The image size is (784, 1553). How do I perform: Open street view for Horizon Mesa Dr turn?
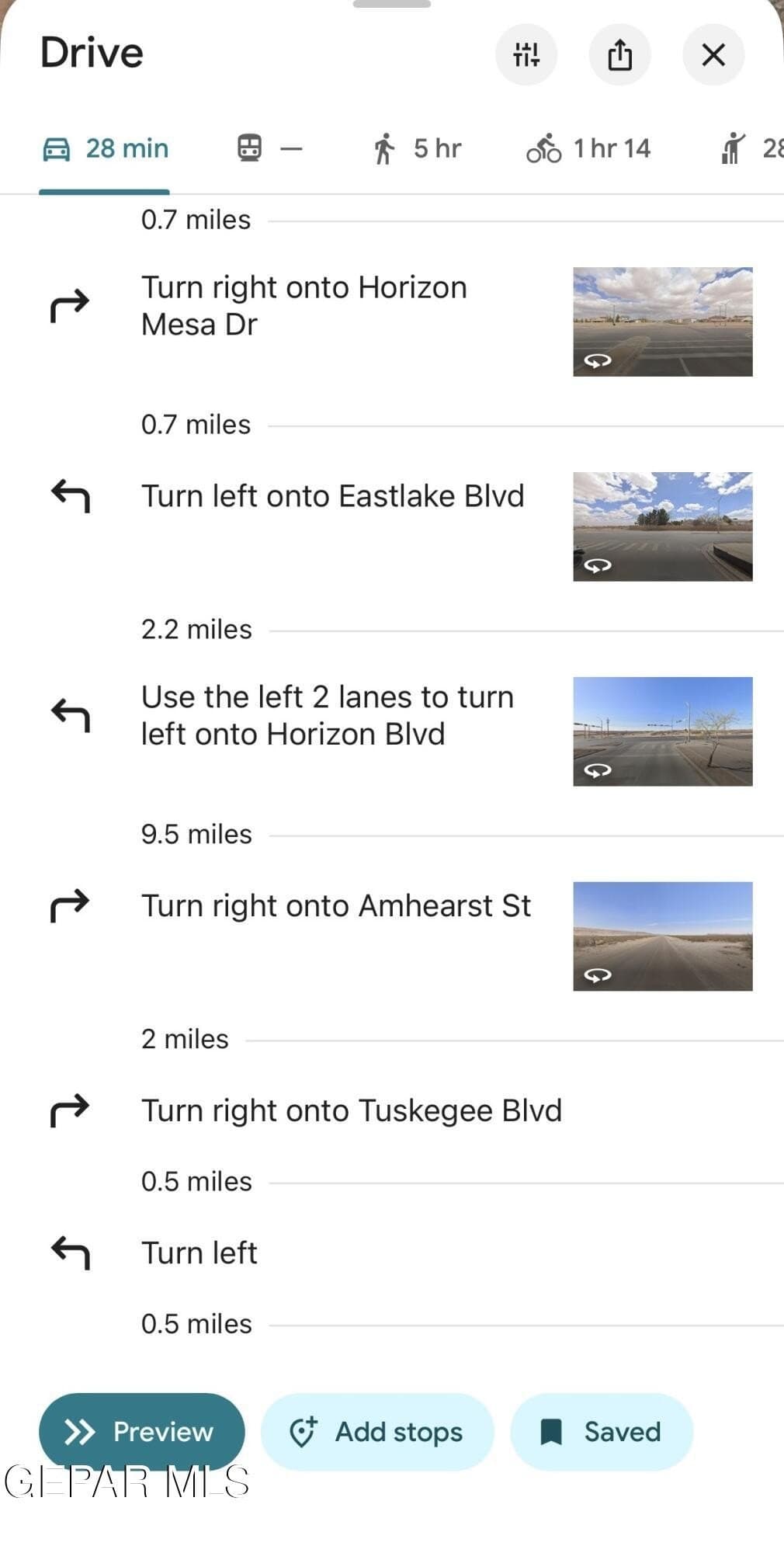pos(662,321)
